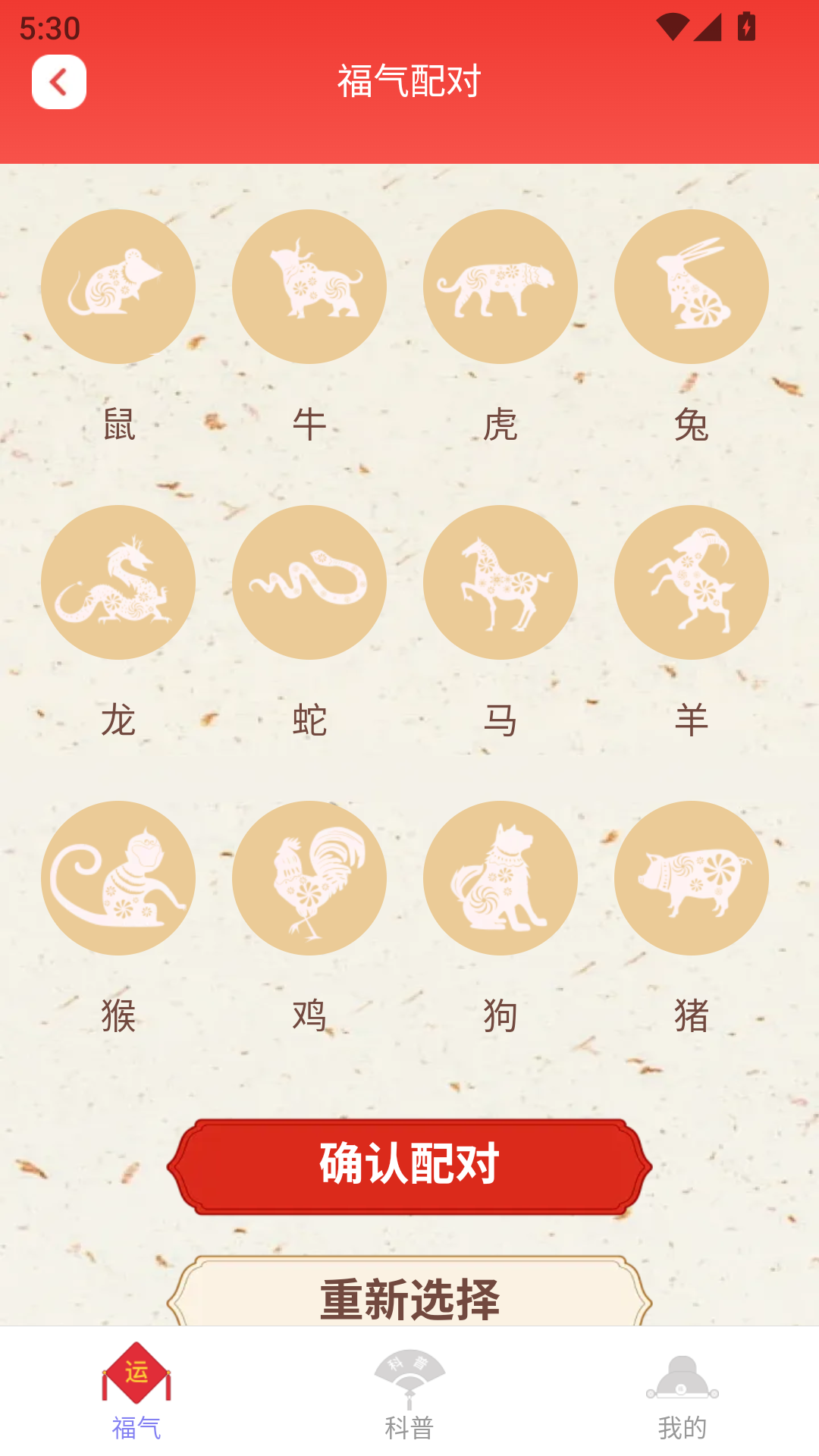Screen dimensions: 819x1456
Task: Confirm pairing with 确认配对 button
Action: pos(409,1165)
